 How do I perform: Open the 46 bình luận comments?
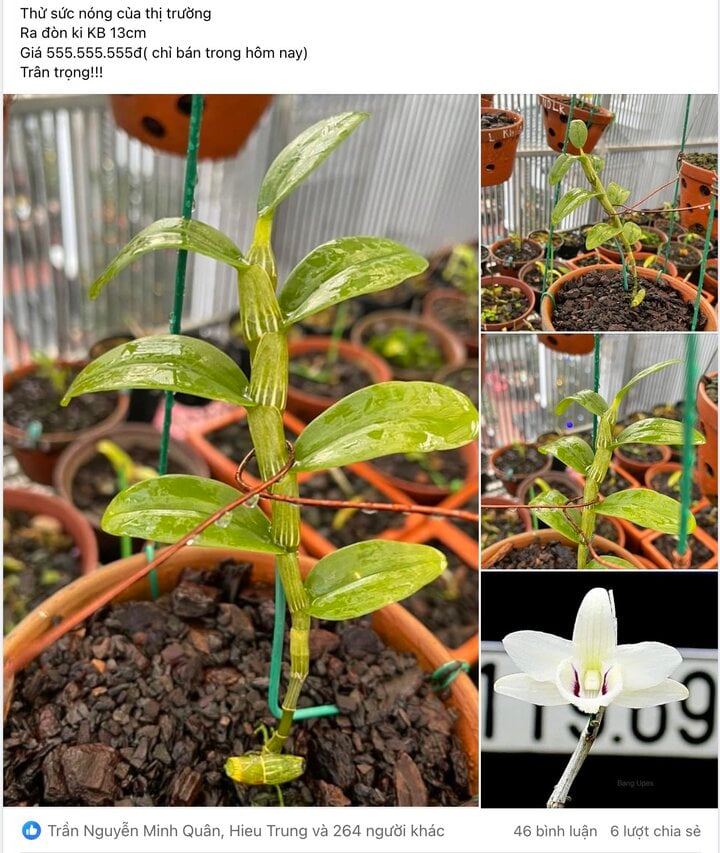click(555, 831)
